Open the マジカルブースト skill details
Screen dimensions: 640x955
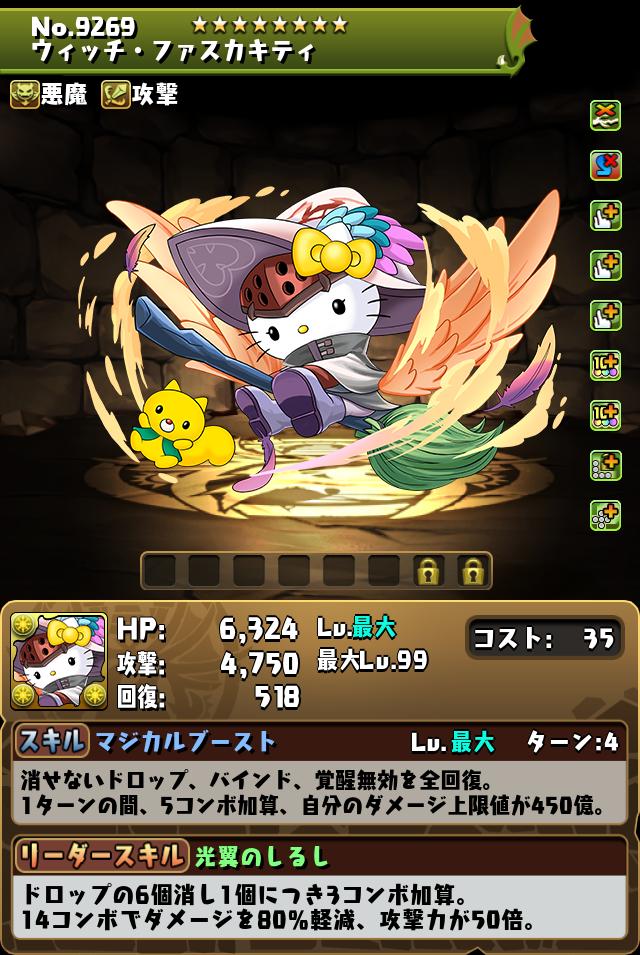coord(185,742)
